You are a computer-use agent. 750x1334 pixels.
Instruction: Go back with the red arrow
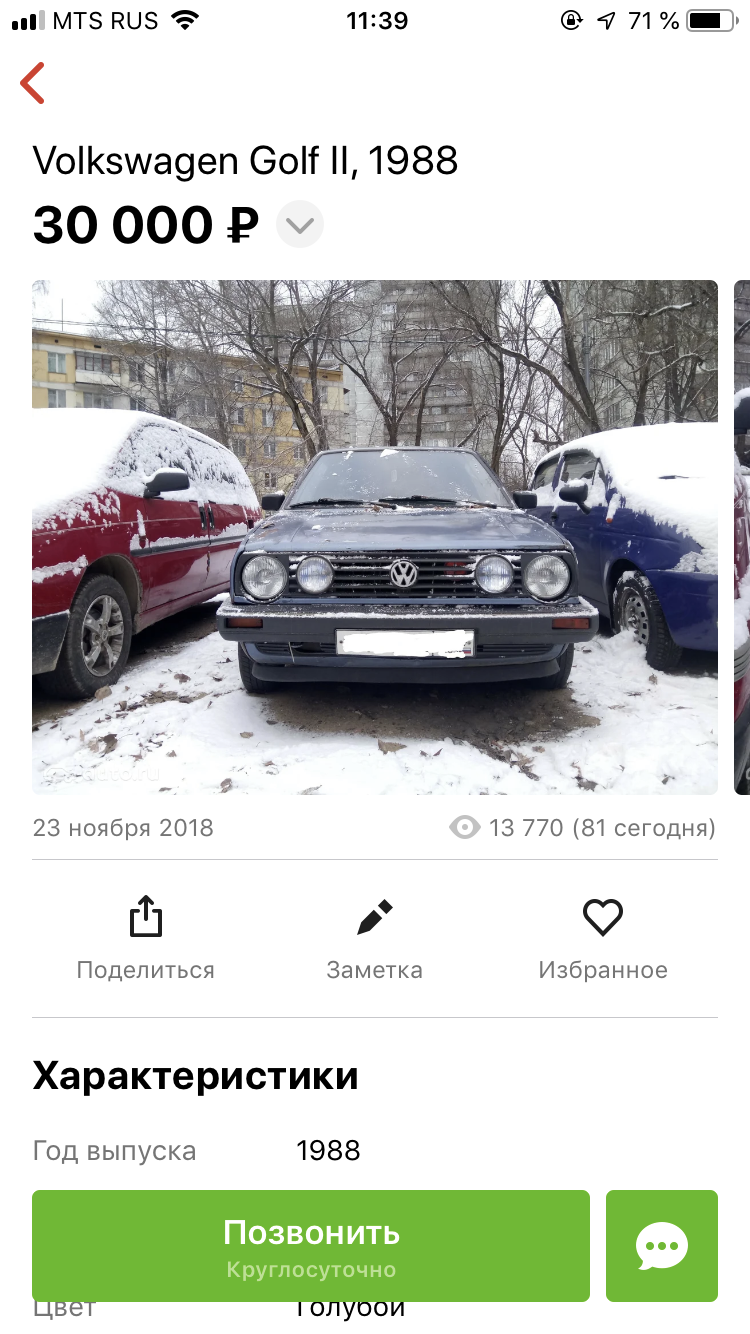pyautogui.click(x=33, y=83)
